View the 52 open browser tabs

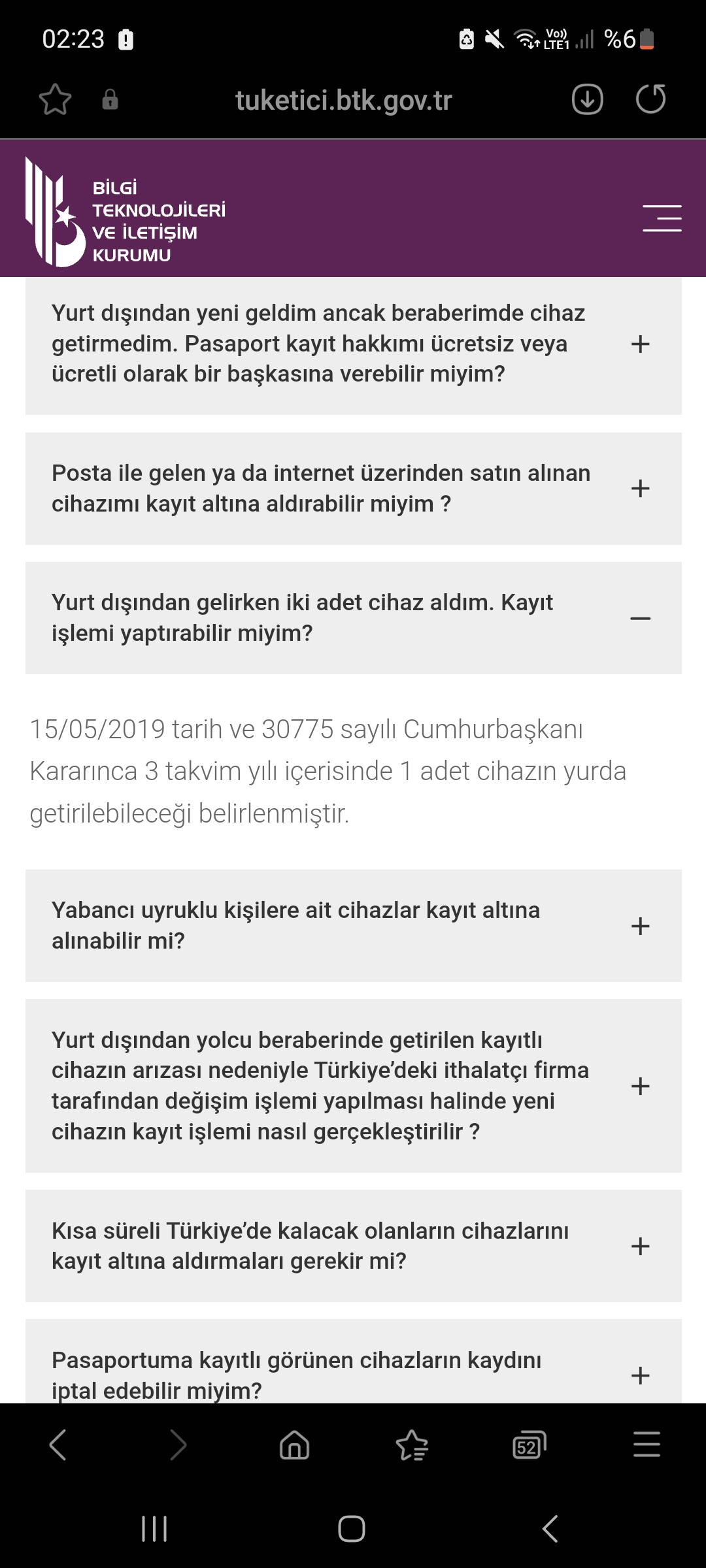(x=529, y=1445)
